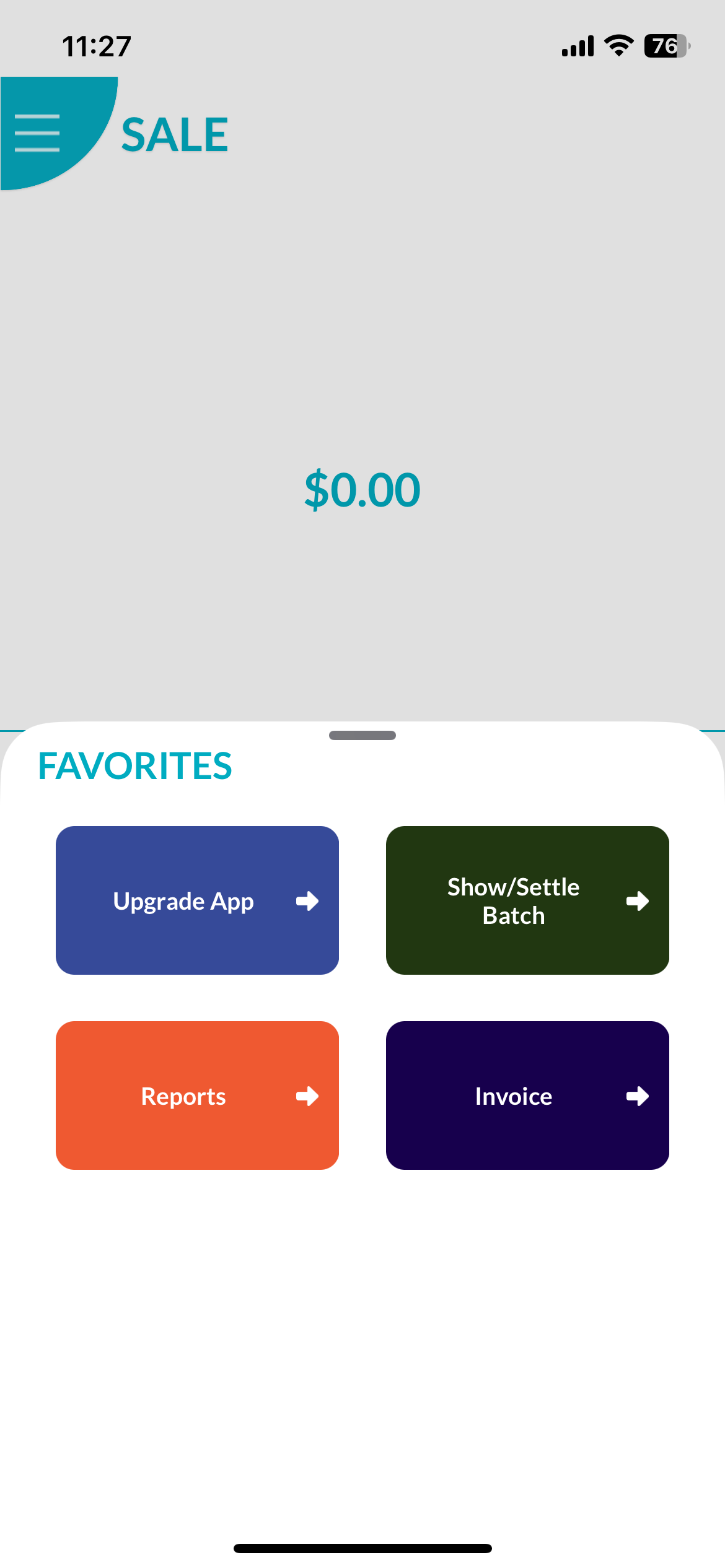
Task: Open the Upgrade App favorite
Action: (x=197, y=900)
